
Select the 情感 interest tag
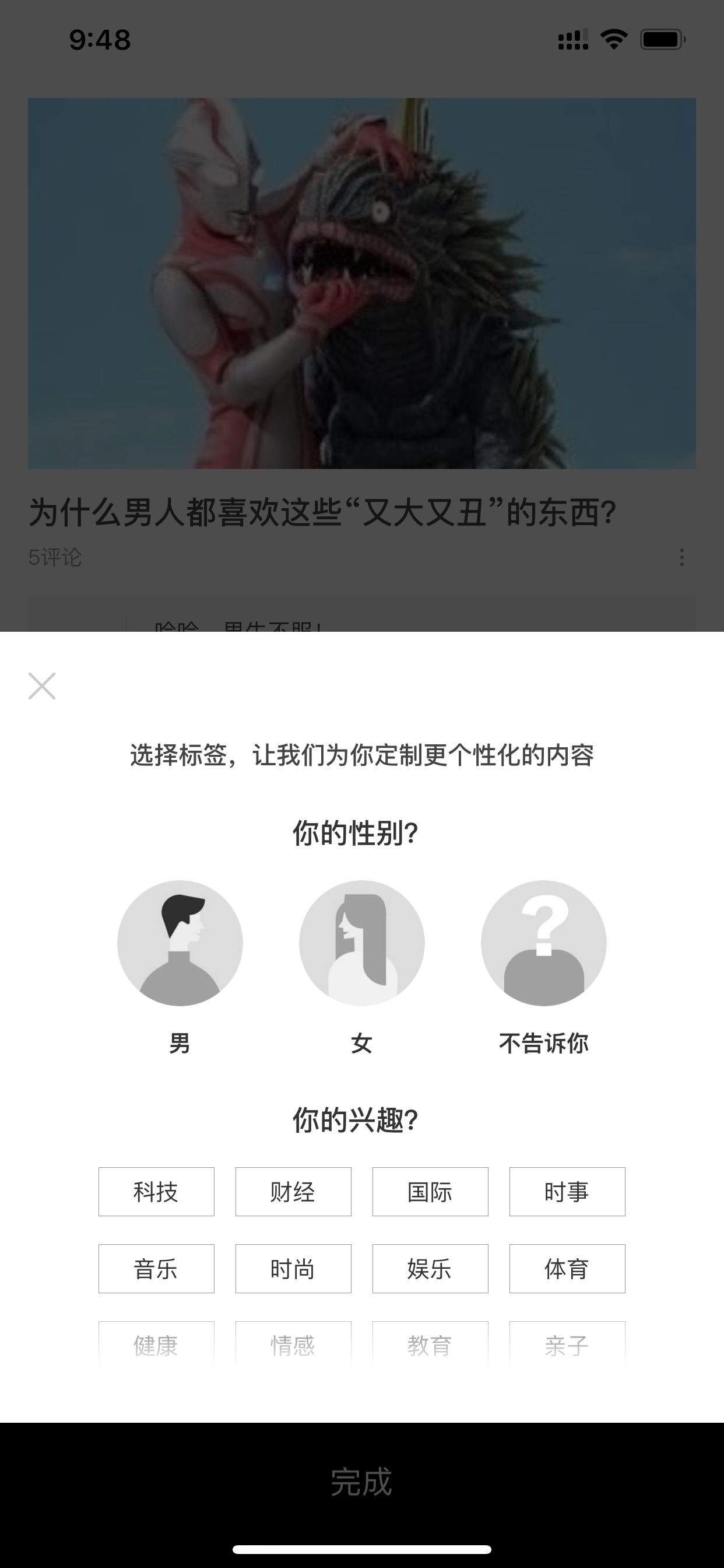point(293,1345)
